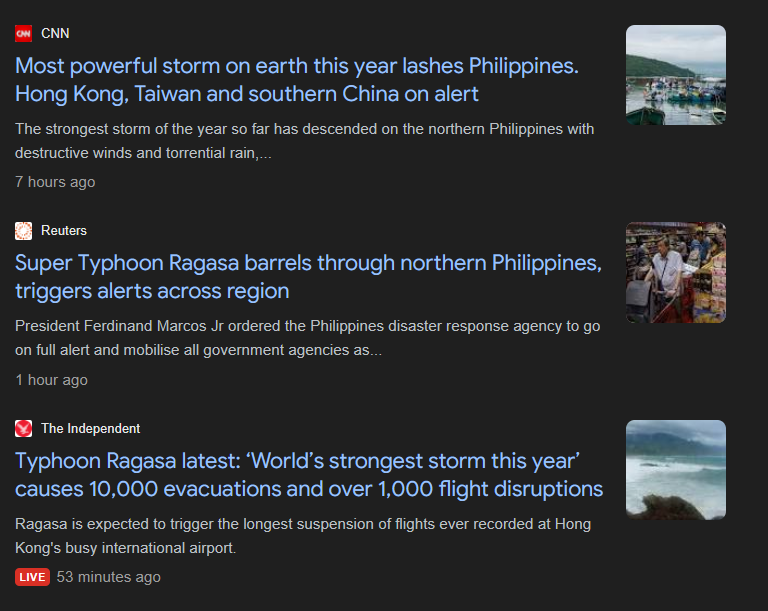Tap the harbor boats thumbnail beside CNN story
The height and width of the screenshot is (611, 768).
click(x=675, y=75)
